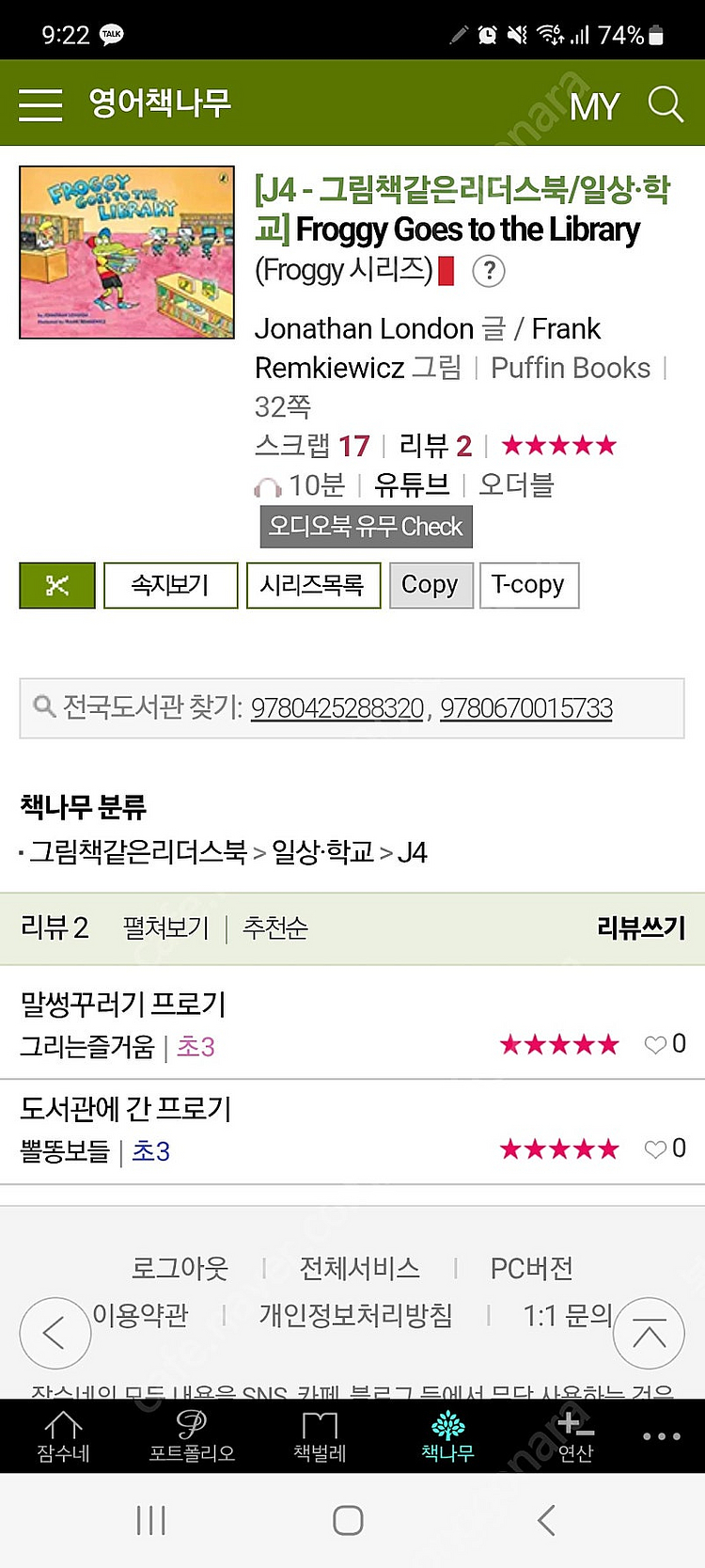Viewport: 705px width, 1568px height.
Task: Open the search magnifier icon
Action: pos(665,104)
